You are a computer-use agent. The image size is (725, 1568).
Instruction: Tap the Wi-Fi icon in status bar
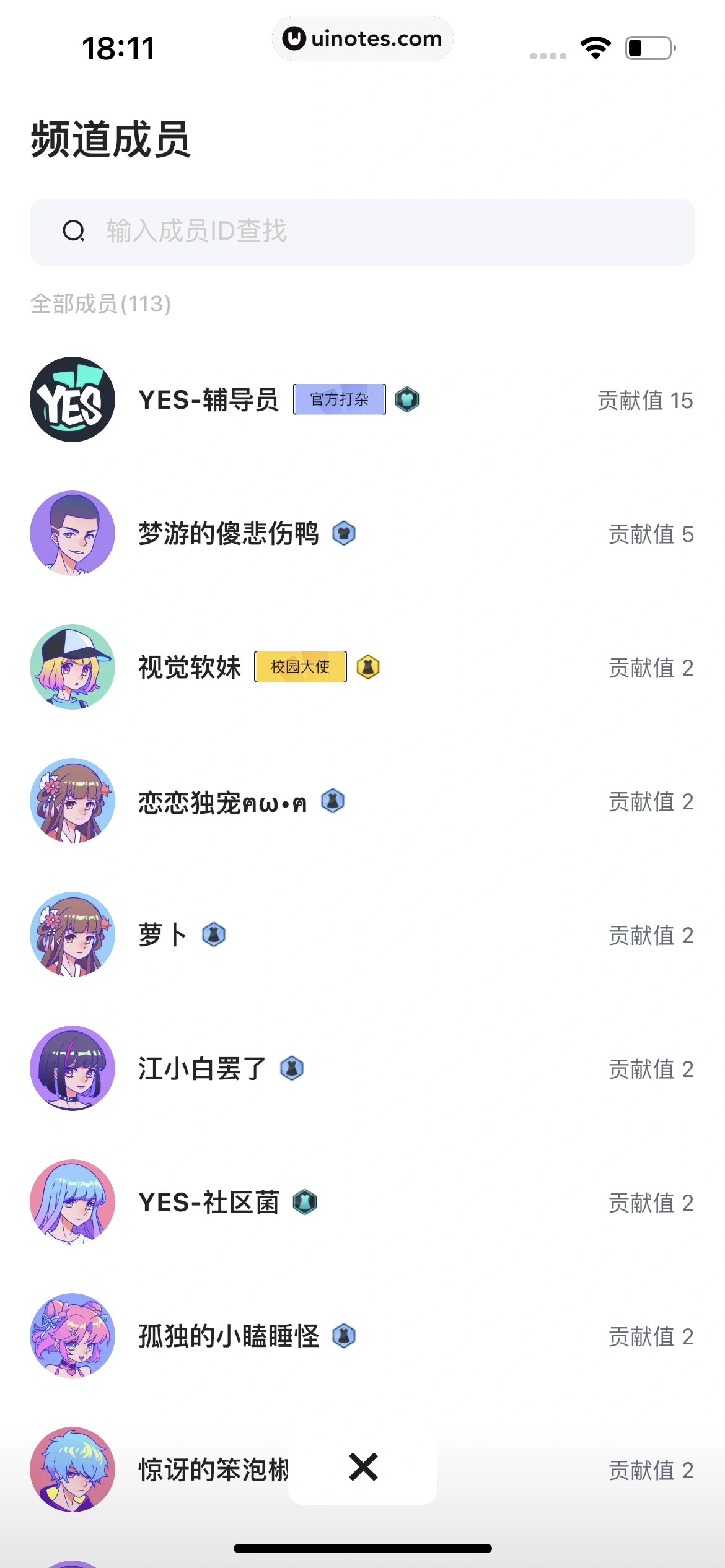597,46
